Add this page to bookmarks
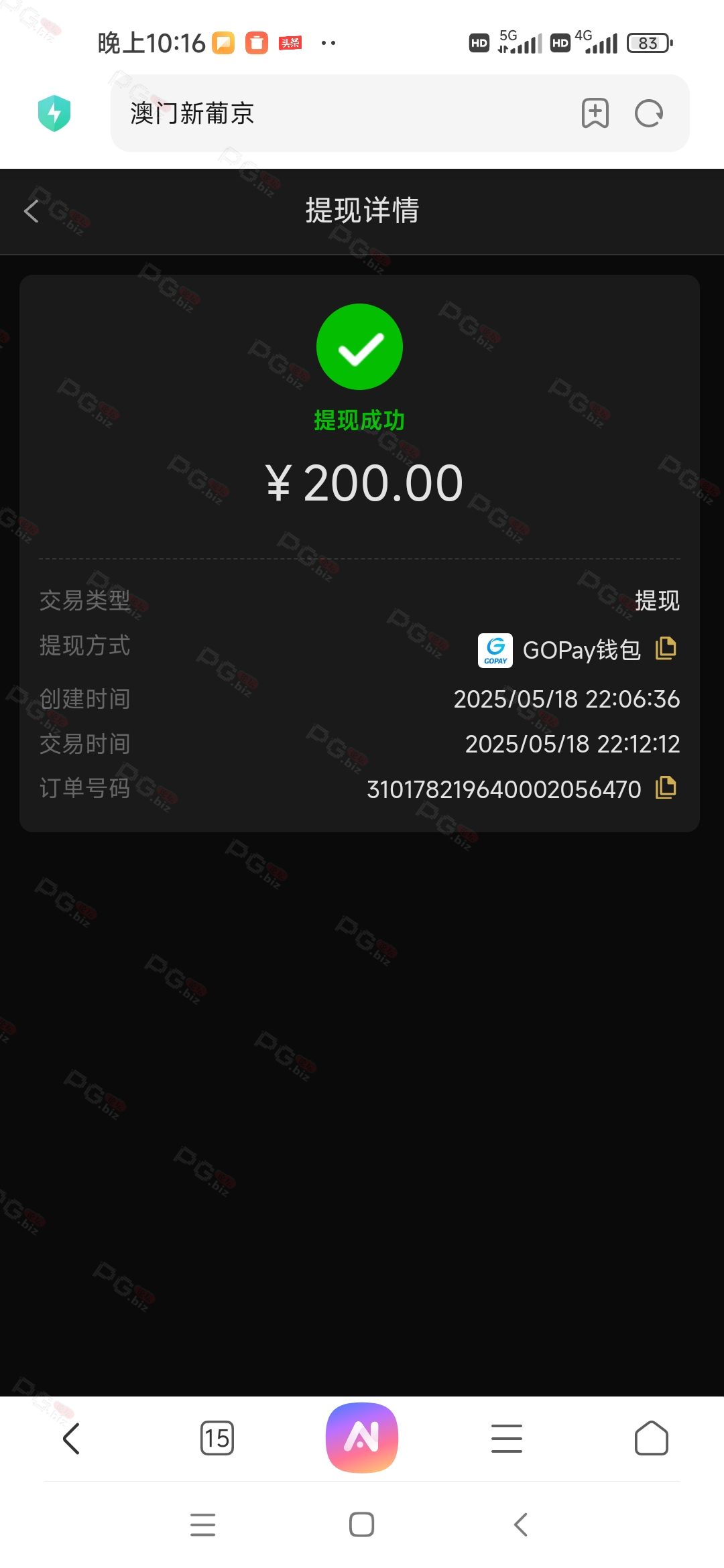 pos(595,113)
